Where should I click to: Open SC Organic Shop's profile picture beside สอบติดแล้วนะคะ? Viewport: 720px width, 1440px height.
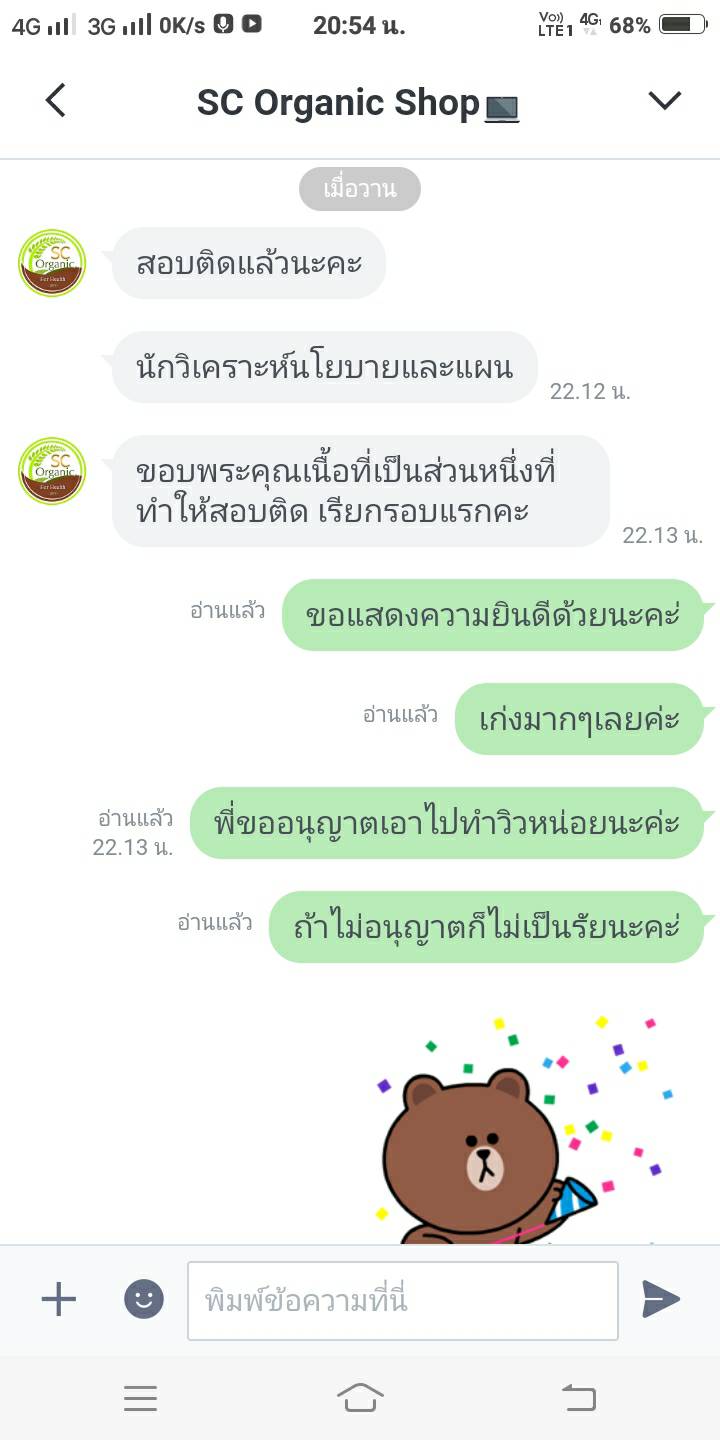tap(52, 263)
